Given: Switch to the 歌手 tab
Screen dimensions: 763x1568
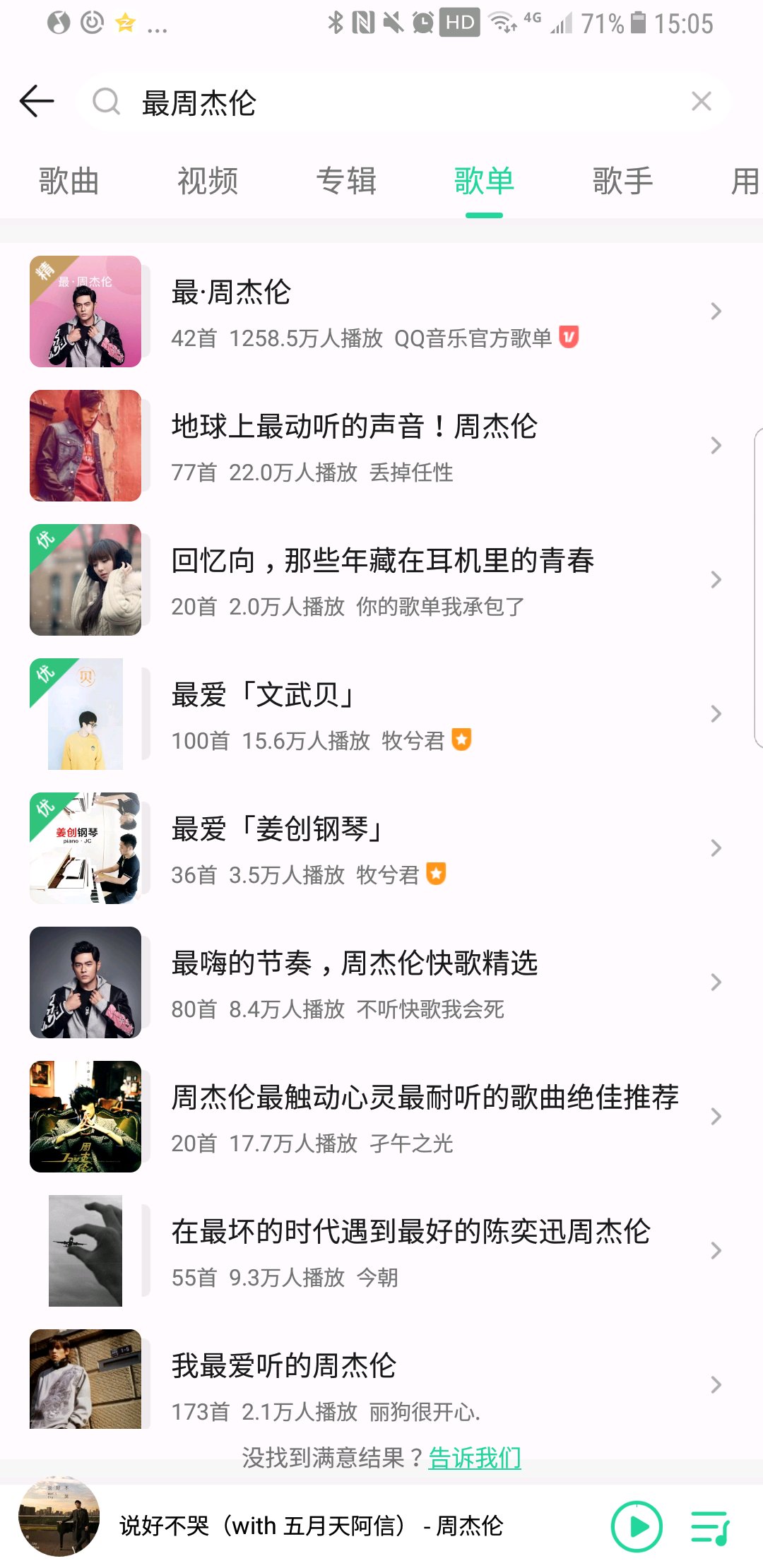Looking at the screenshot, I should point(622,182).
